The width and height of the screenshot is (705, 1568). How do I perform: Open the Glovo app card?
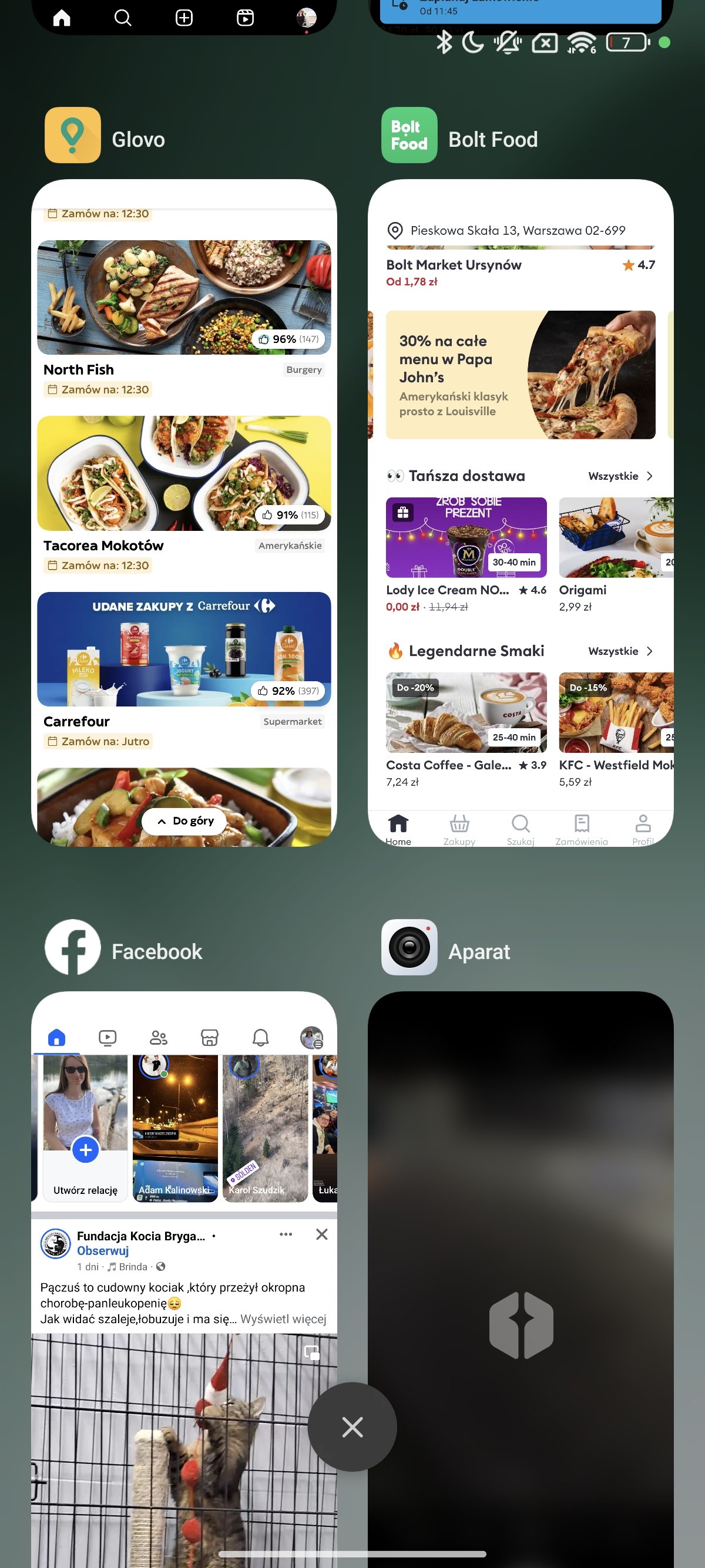tap(184, 513)
